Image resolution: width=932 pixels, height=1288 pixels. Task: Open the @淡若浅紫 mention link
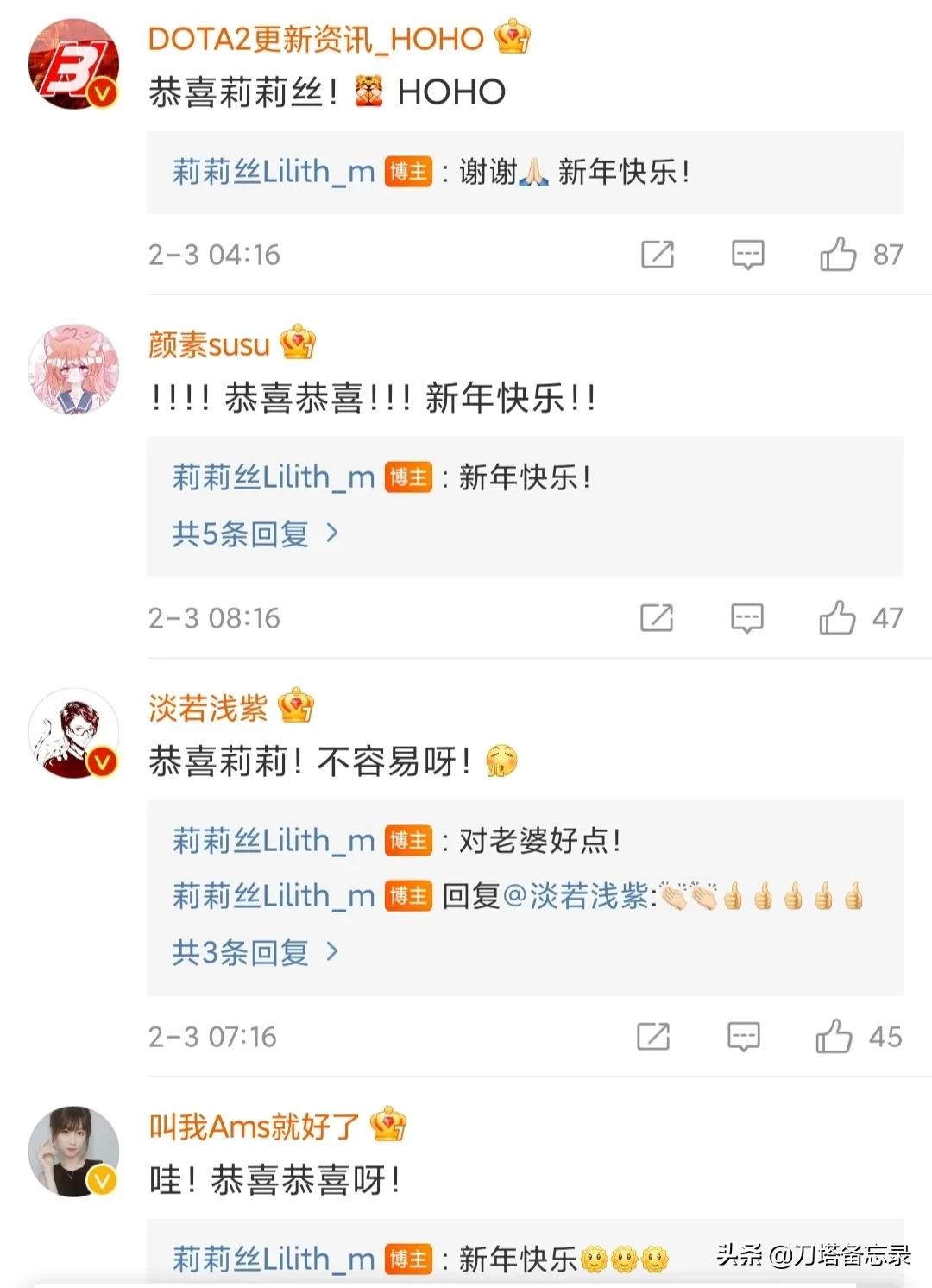(x=576, y=896)
